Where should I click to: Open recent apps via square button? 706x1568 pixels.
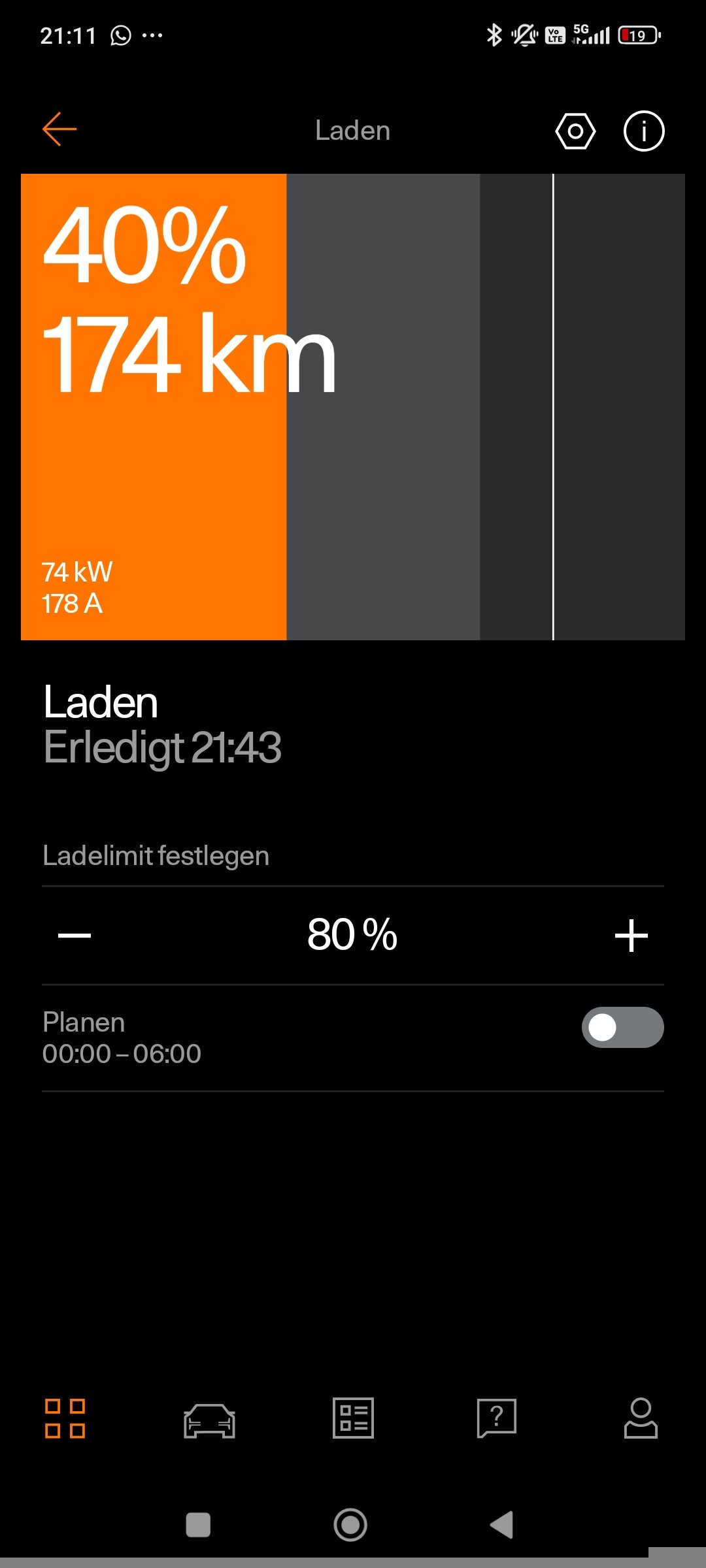point(198,1525)
